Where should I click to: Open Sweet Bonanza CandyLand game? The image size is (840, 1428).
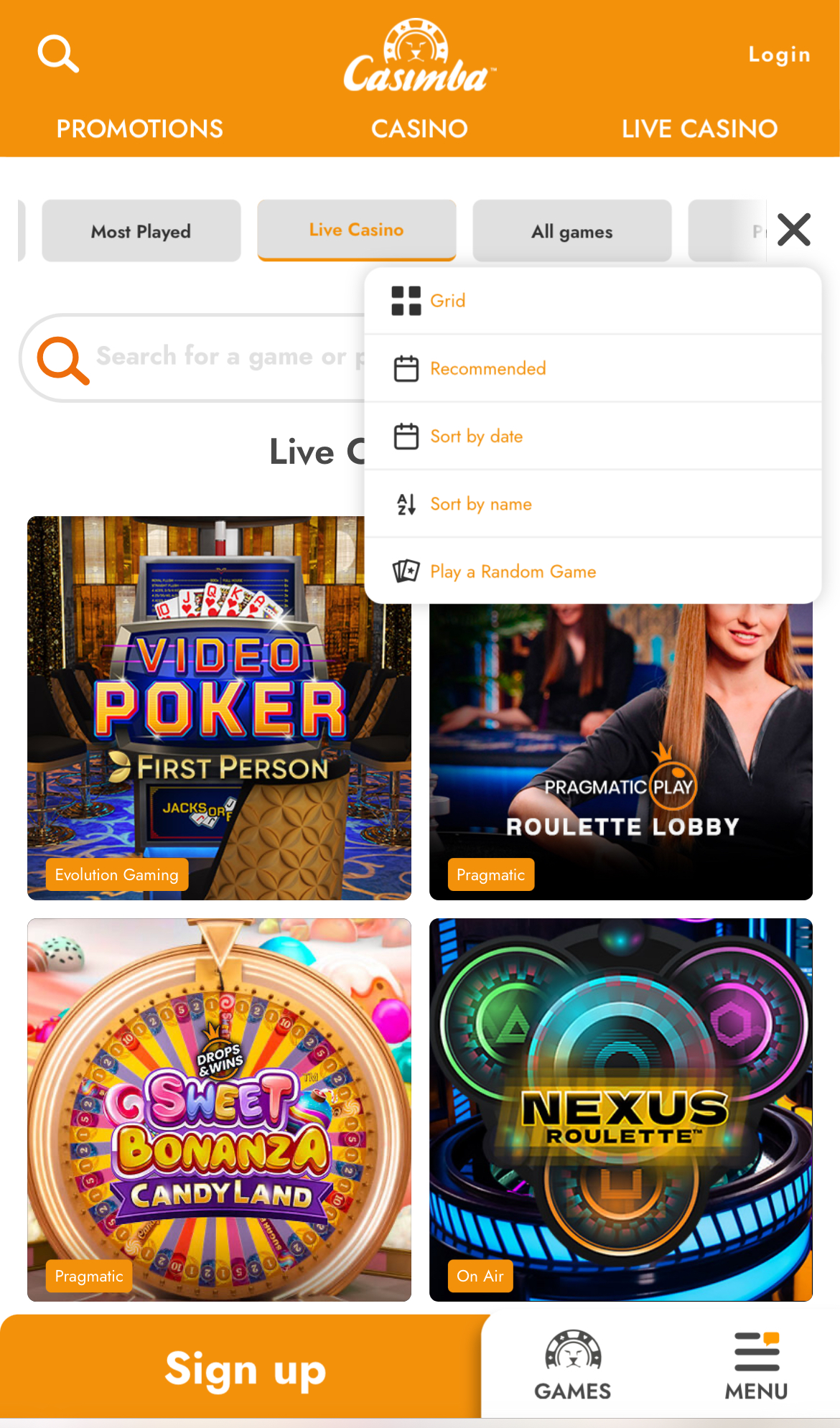click(219, 1109)
